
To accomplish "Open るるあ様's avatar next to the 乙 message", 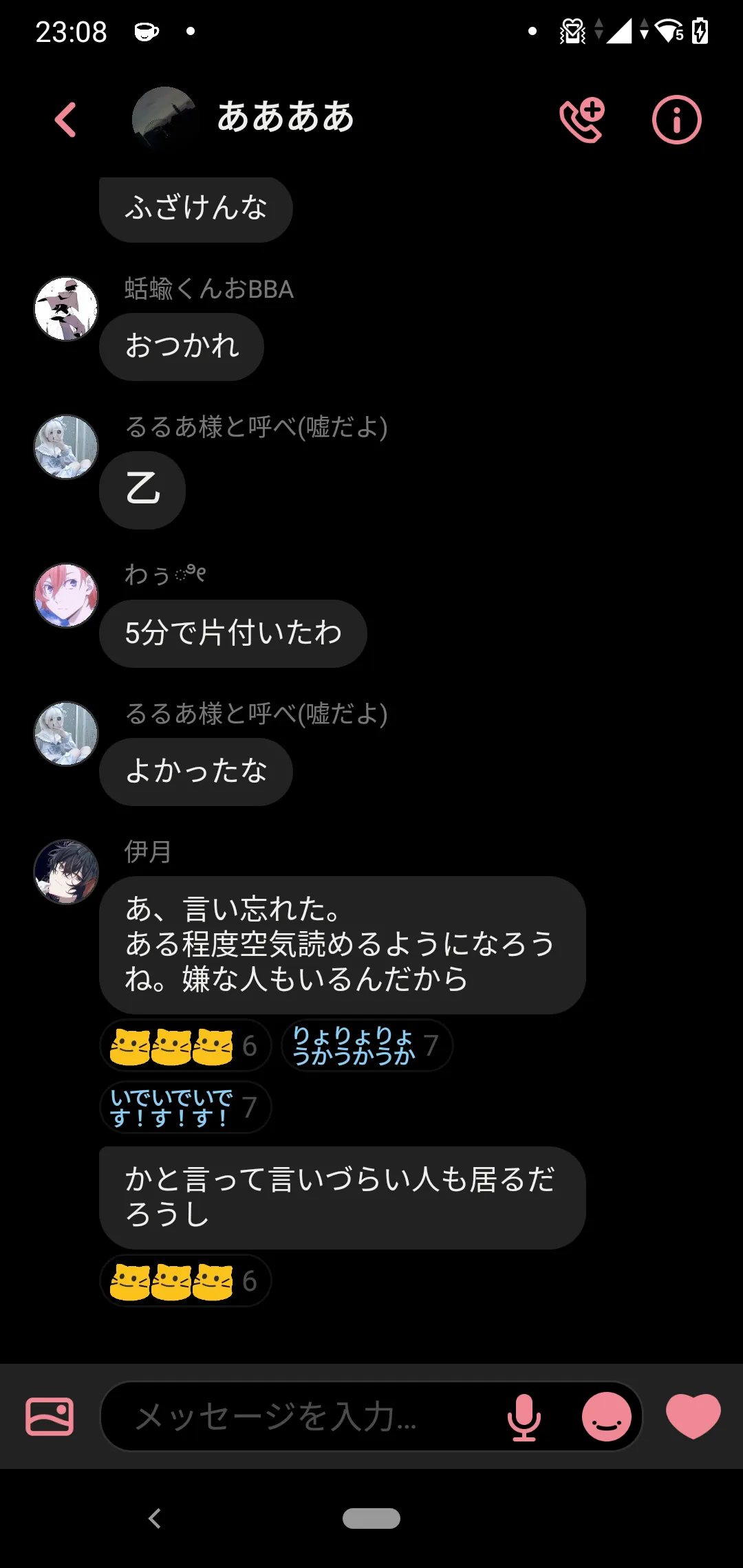I will [66, 447].
